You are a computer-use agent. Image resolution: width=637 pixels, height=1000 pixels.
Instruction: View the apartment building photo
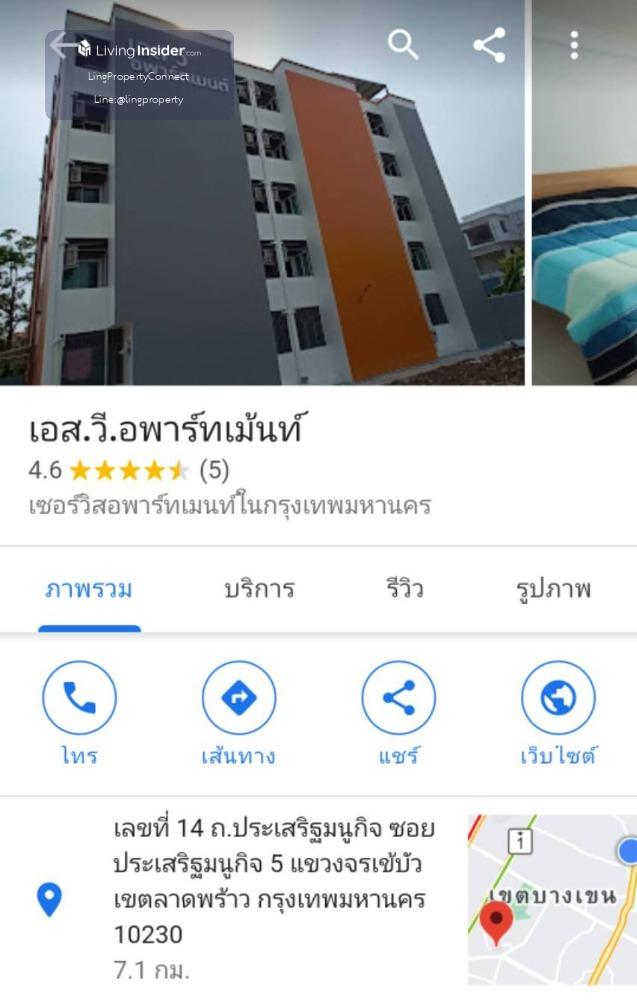pos(280,230)
